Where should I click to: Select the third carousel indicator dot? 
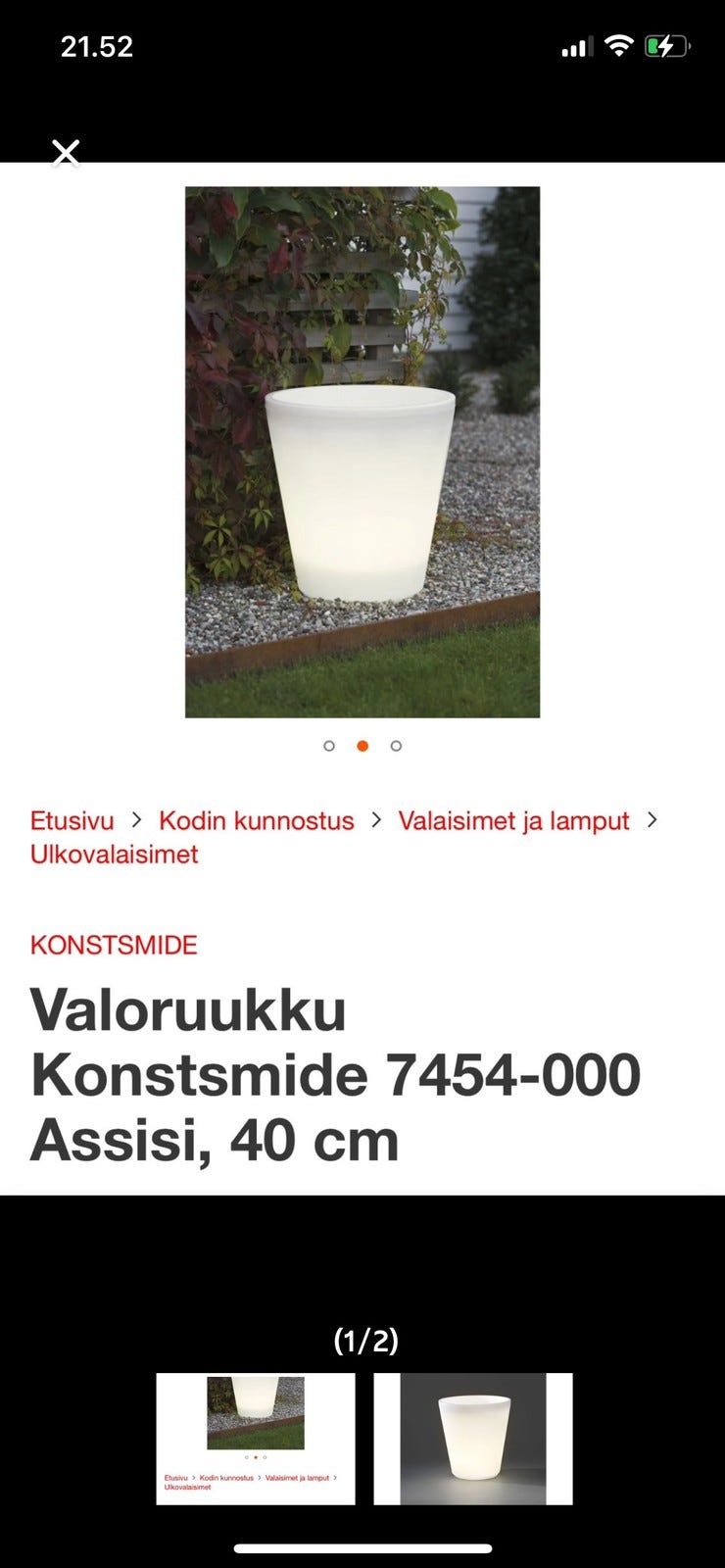(396, 746)
